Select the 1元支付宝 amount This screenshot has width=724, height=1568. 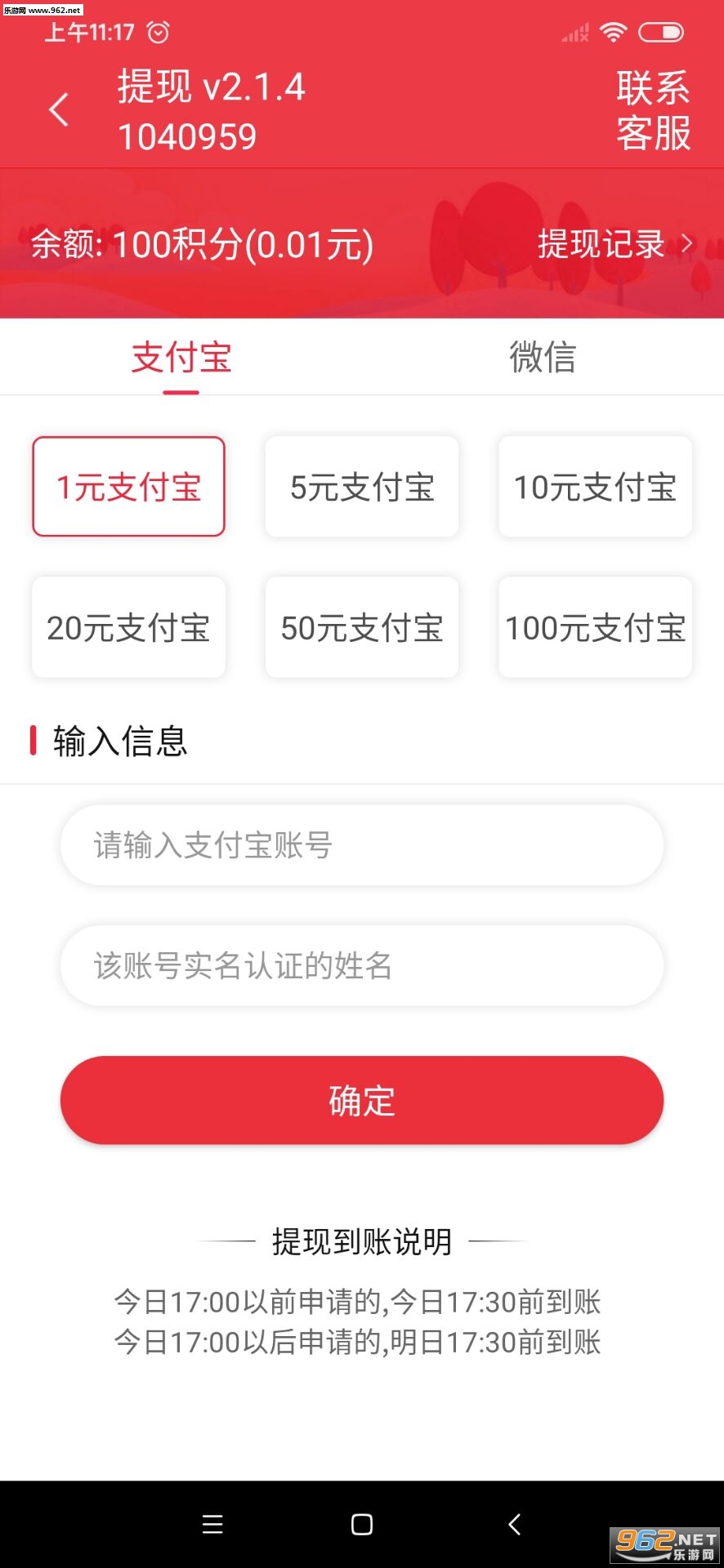[x=129, y=487]
